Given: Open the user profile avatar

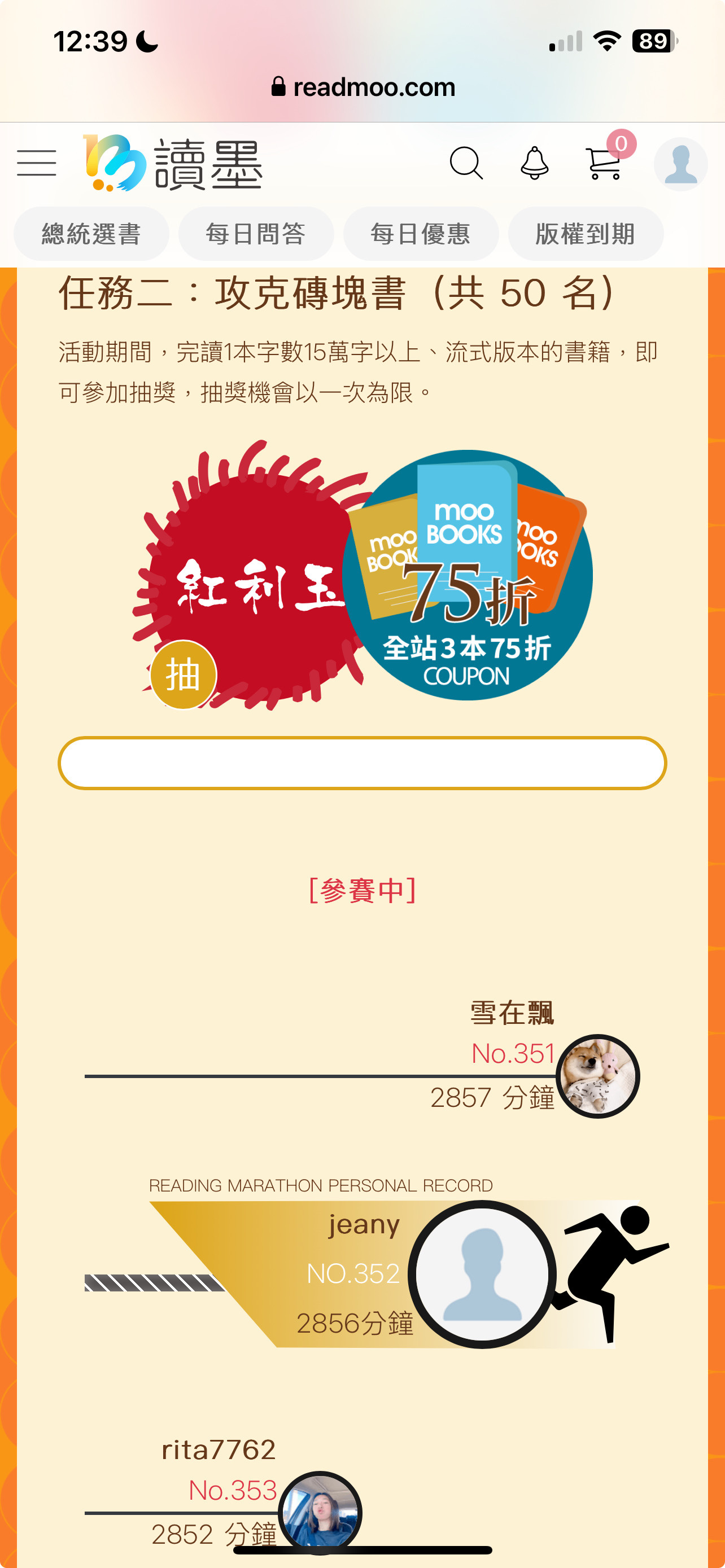Looking at the screenshot, I should click(x=680, y=164).
